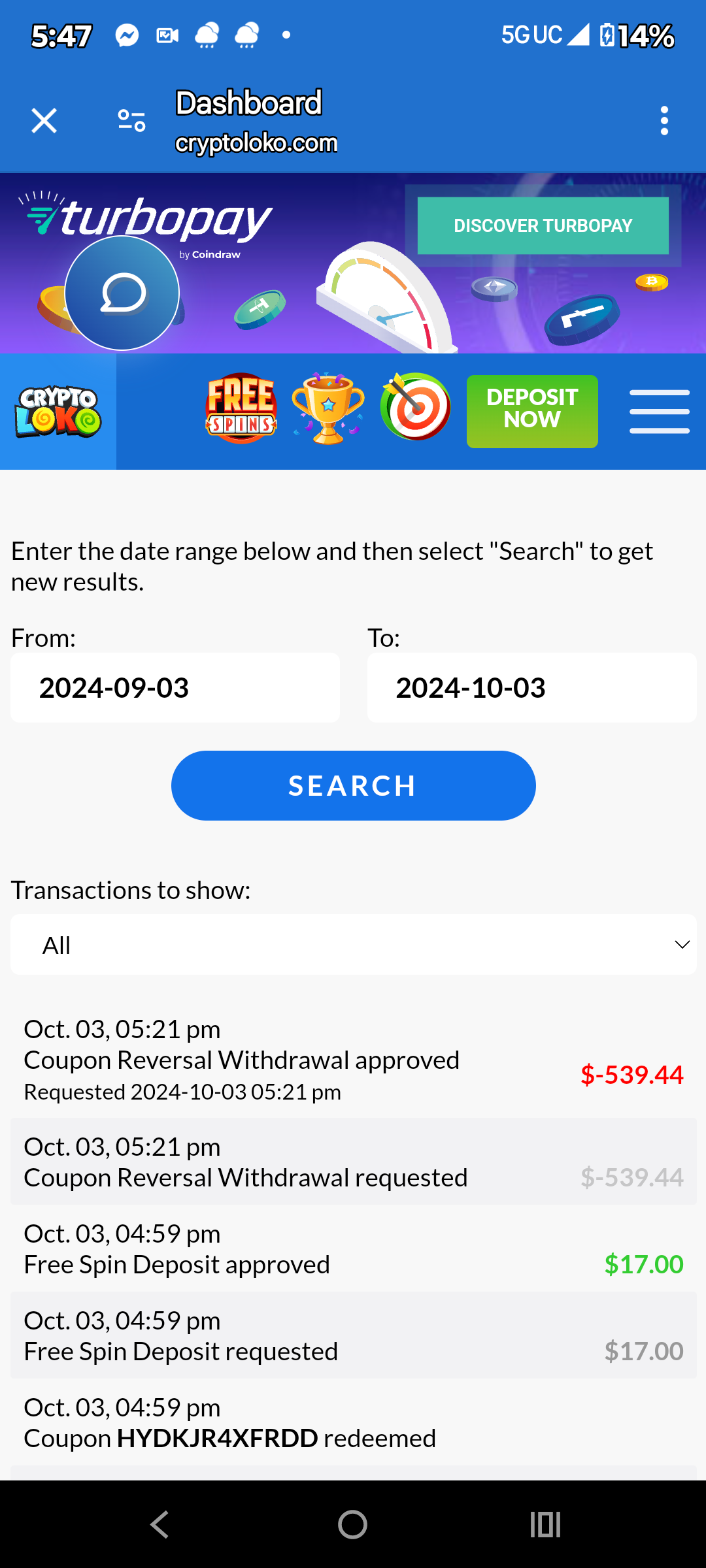The height and width of the screenshot is (1568, 706).
Task: Open the browser overflow menu
Action: click(x=664, y=121)
